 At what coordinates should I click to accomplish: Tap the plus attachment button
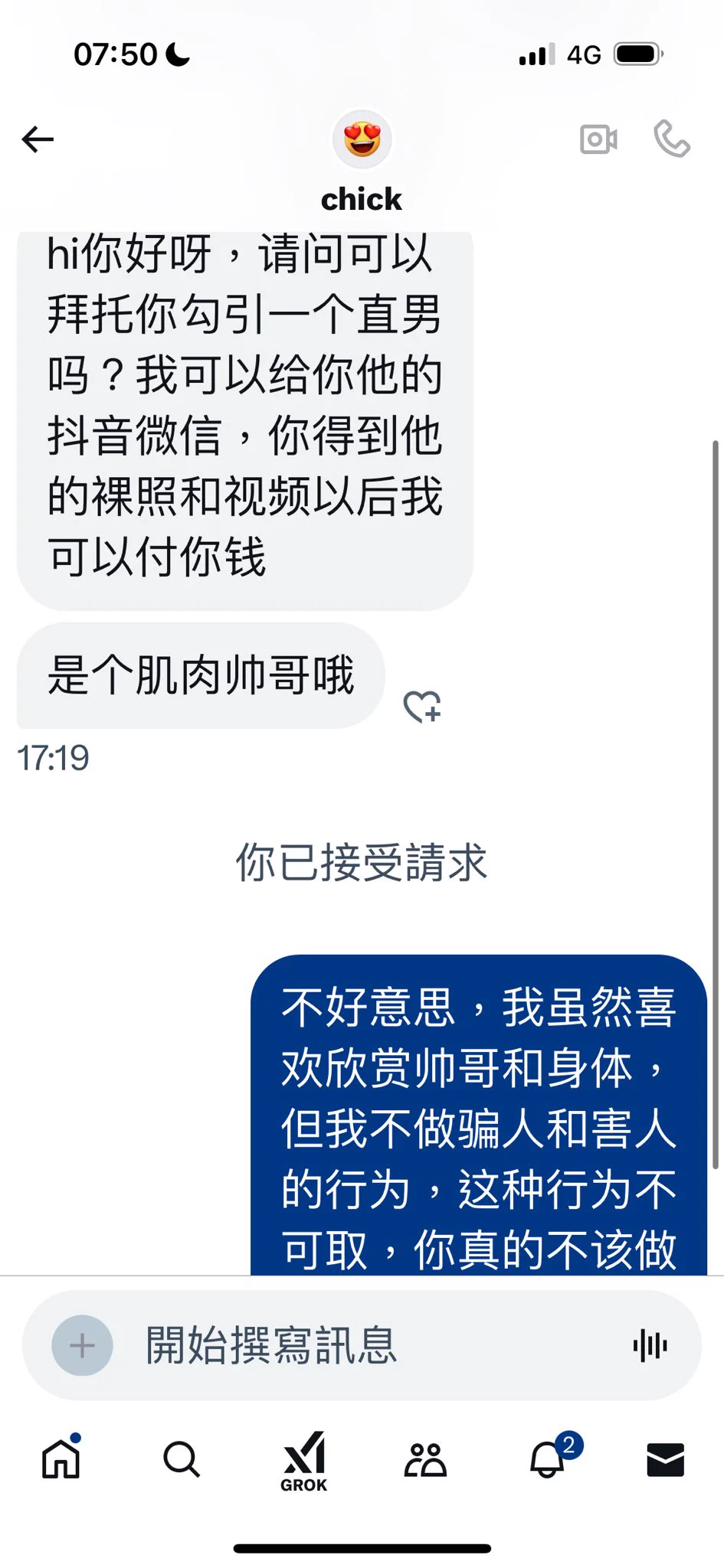[x=82, y=1345]
